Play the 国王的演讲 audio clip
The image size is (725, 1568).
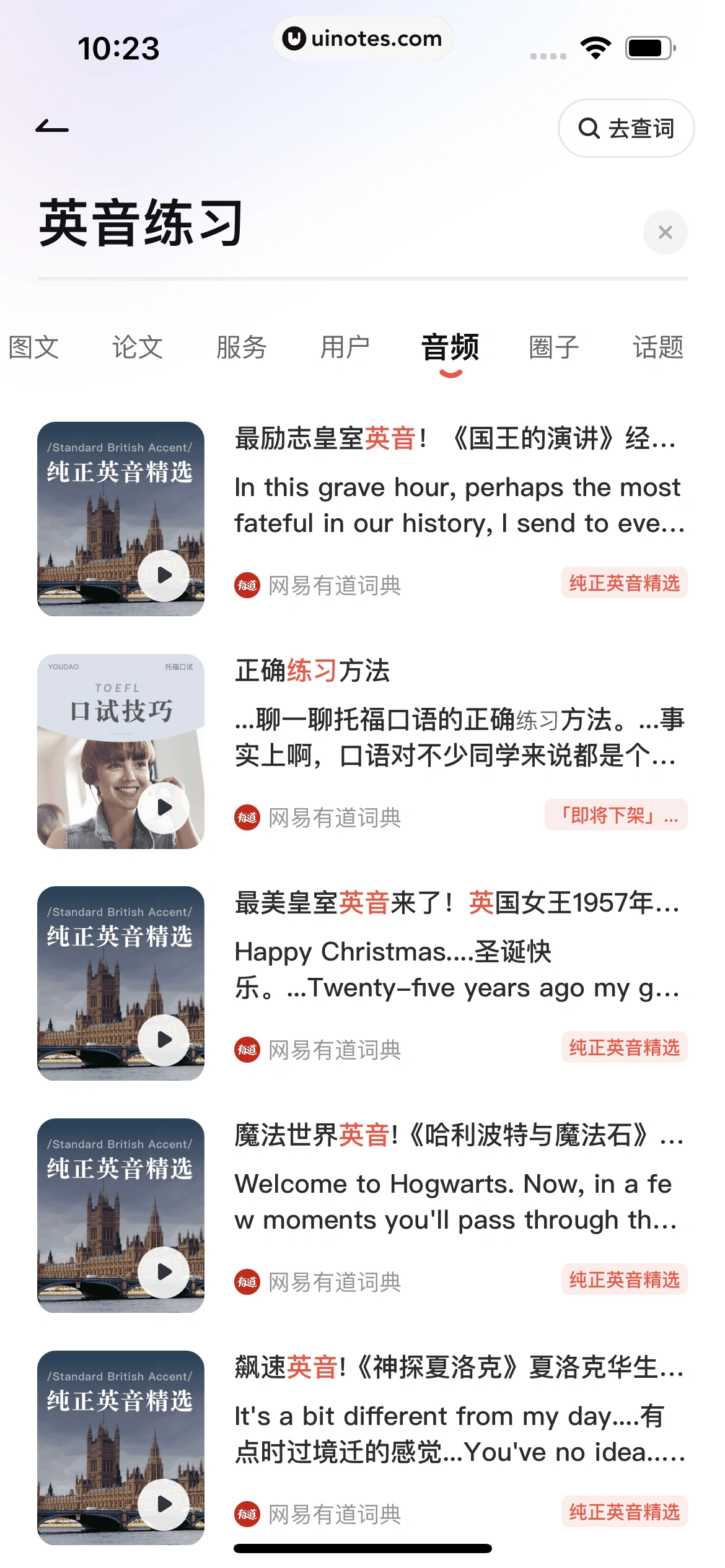point(165,575)
